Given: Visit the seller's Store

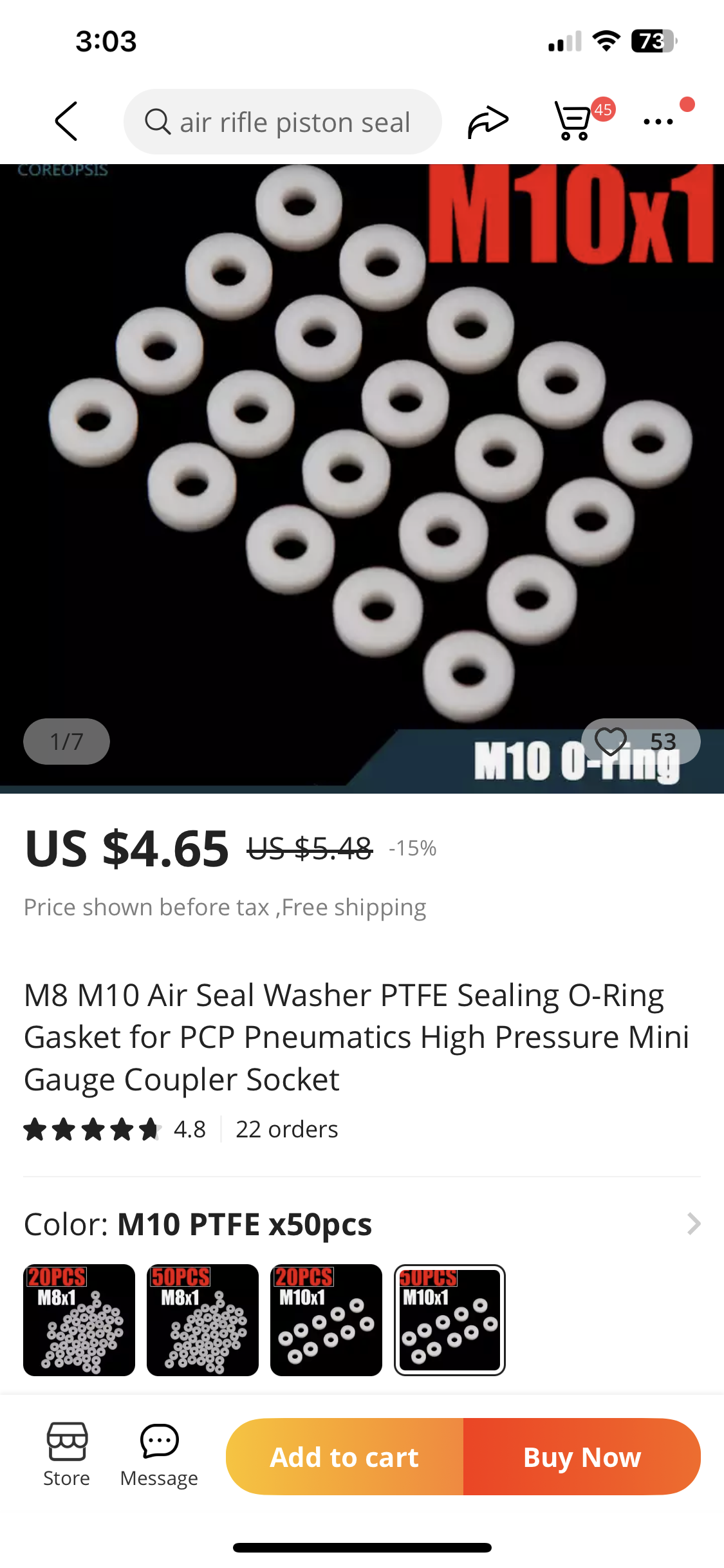Looking at the screenshot, I should [x=66, y=1455].
